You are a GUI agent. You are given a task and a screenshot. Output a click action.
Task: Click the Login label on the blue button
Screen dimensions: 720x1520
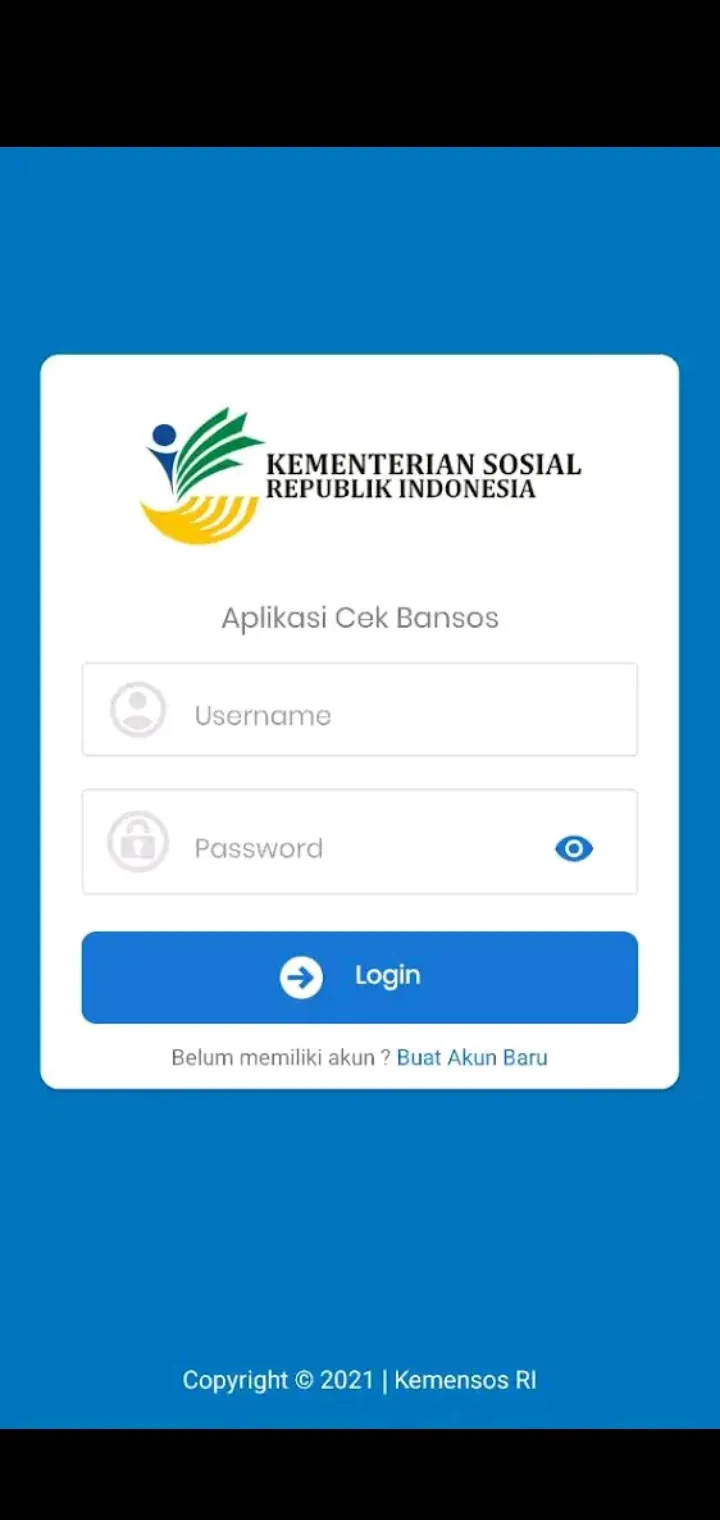pos(388,975)
